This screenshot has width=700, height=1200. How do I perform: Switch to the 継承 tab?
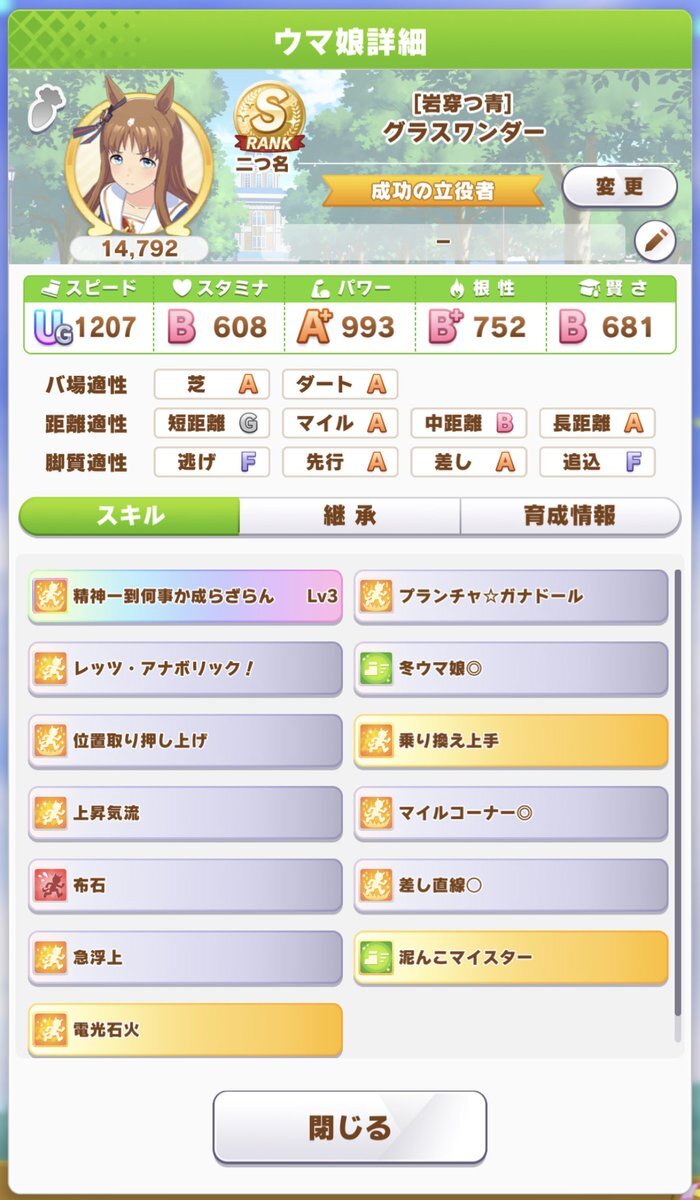(x=349, y=516)
